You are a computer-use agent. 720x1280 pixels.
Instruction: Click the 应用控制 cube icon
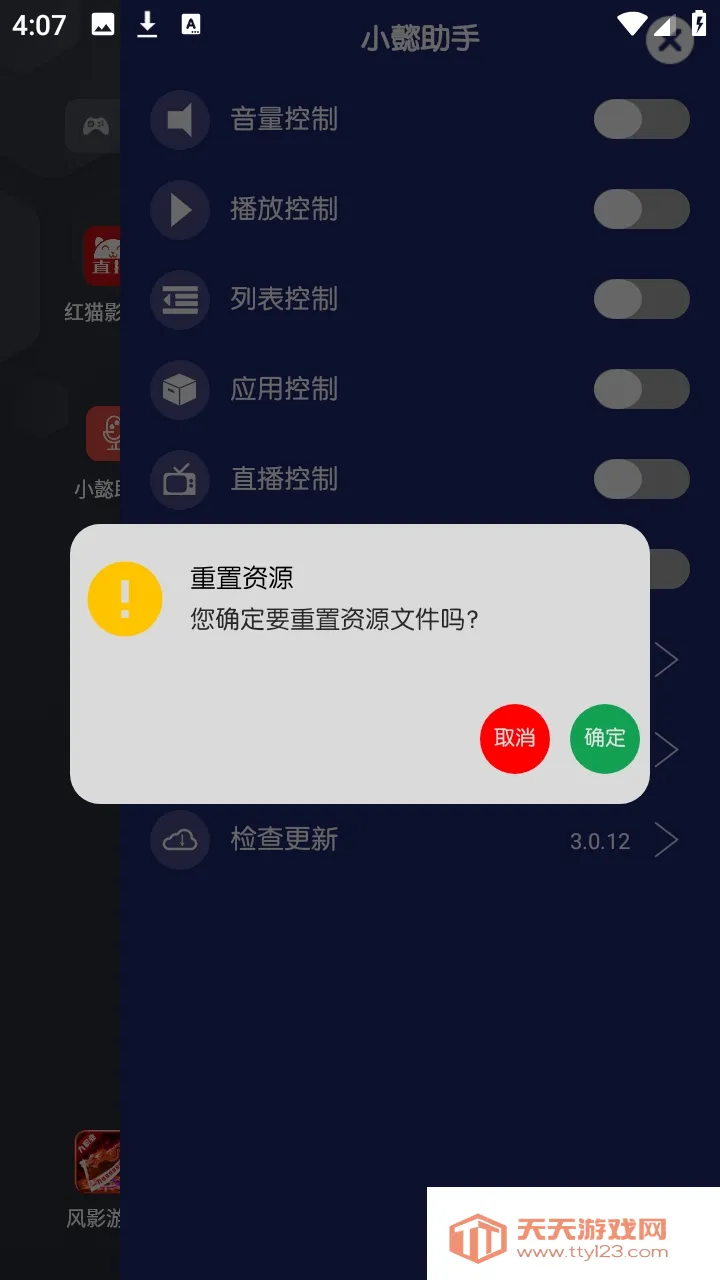179,390
